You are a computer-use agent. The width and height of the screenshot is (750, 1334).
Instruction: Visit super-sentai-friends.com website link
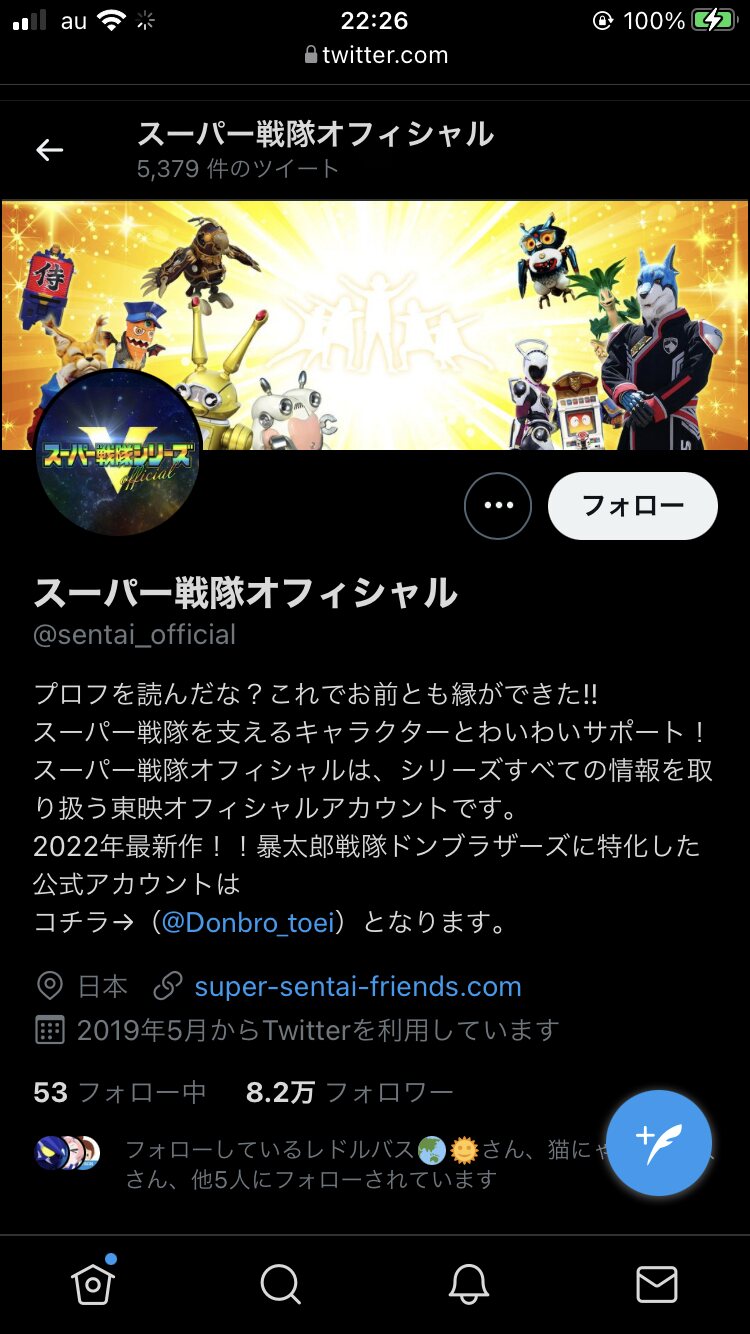357,987
